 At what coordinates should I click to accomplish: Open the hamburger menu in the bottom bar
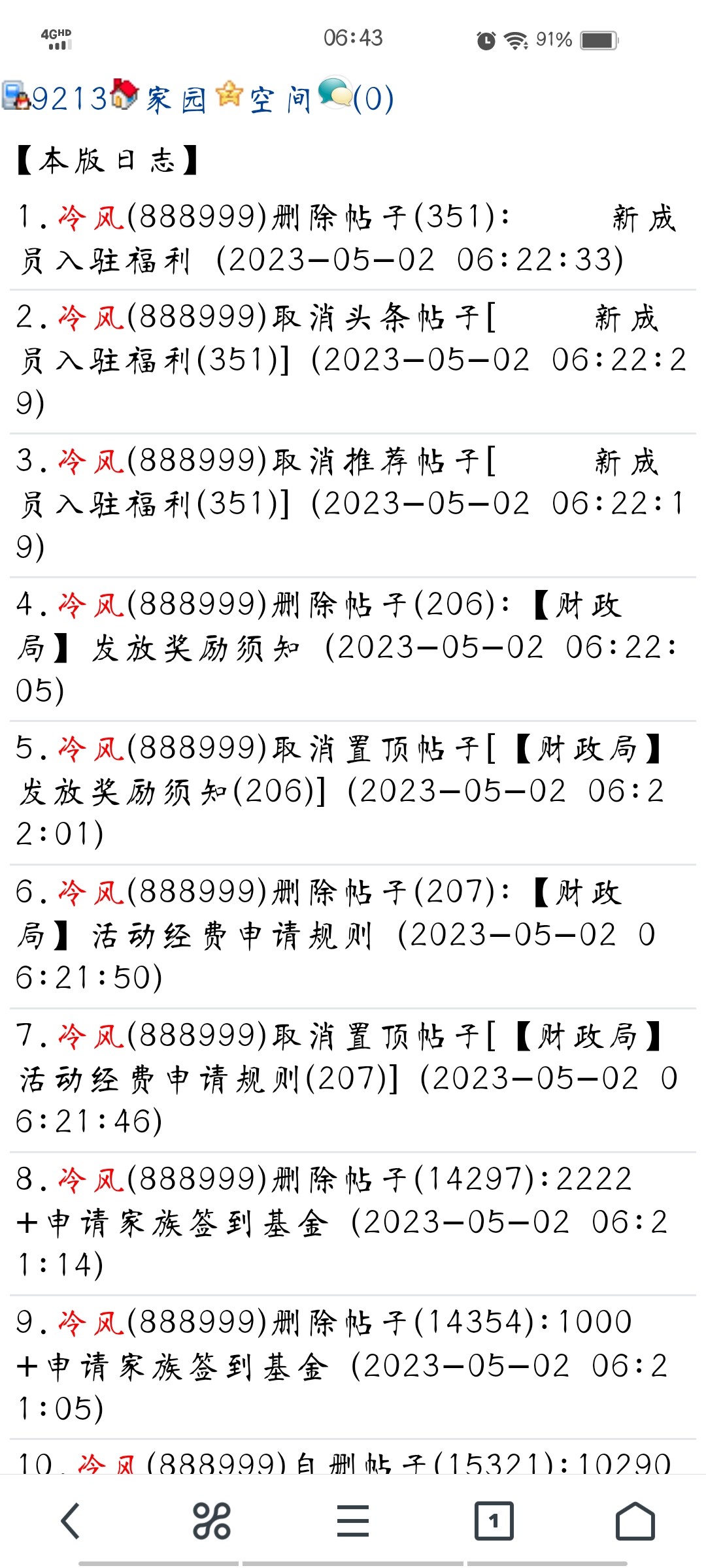[x=352, y=1519]
